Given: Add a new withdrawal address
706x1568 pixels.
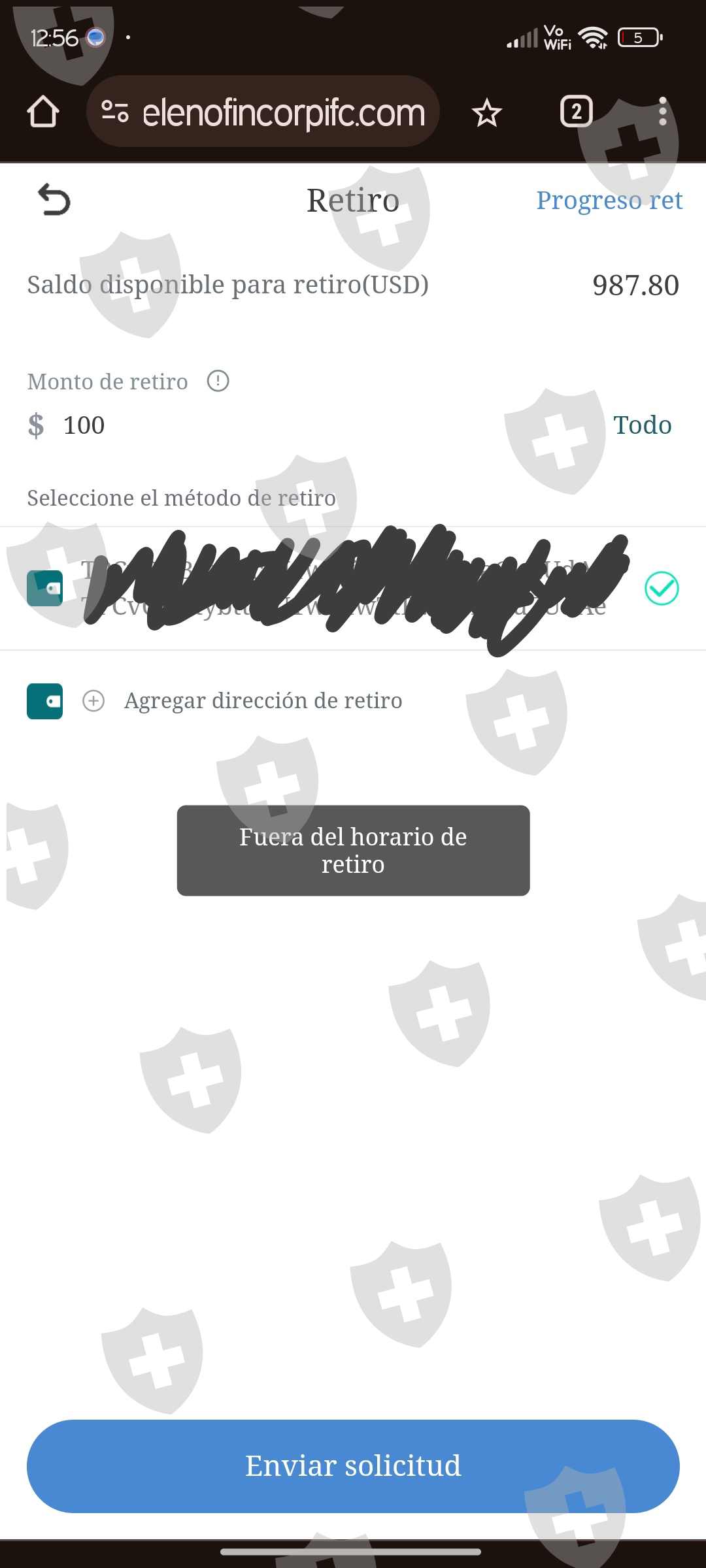Looking at the screenshot, I should click(263, 701).
